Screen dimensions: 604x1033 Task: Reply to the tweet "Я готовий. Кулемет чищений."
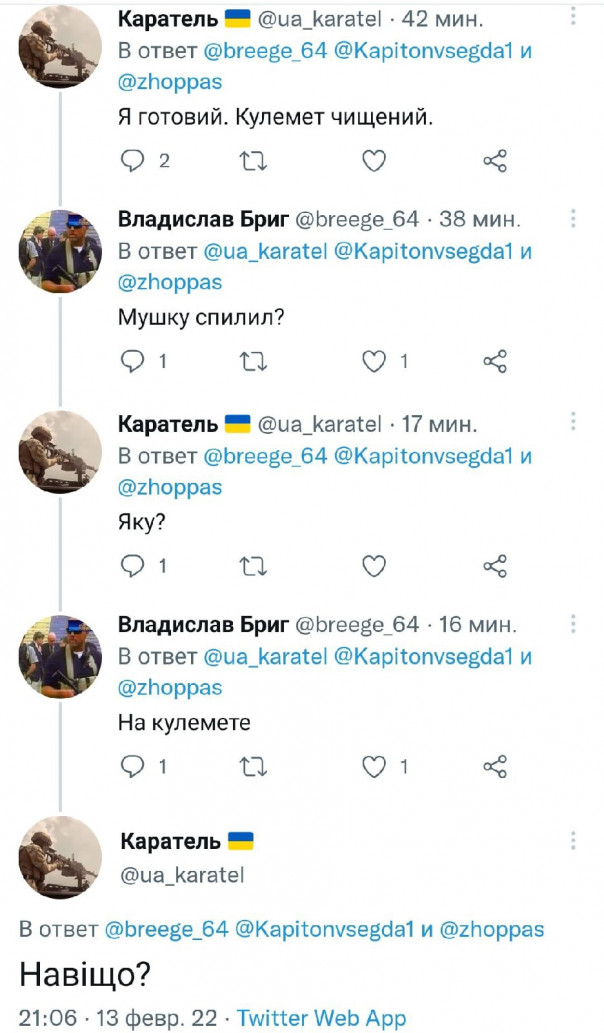(133, 161)
